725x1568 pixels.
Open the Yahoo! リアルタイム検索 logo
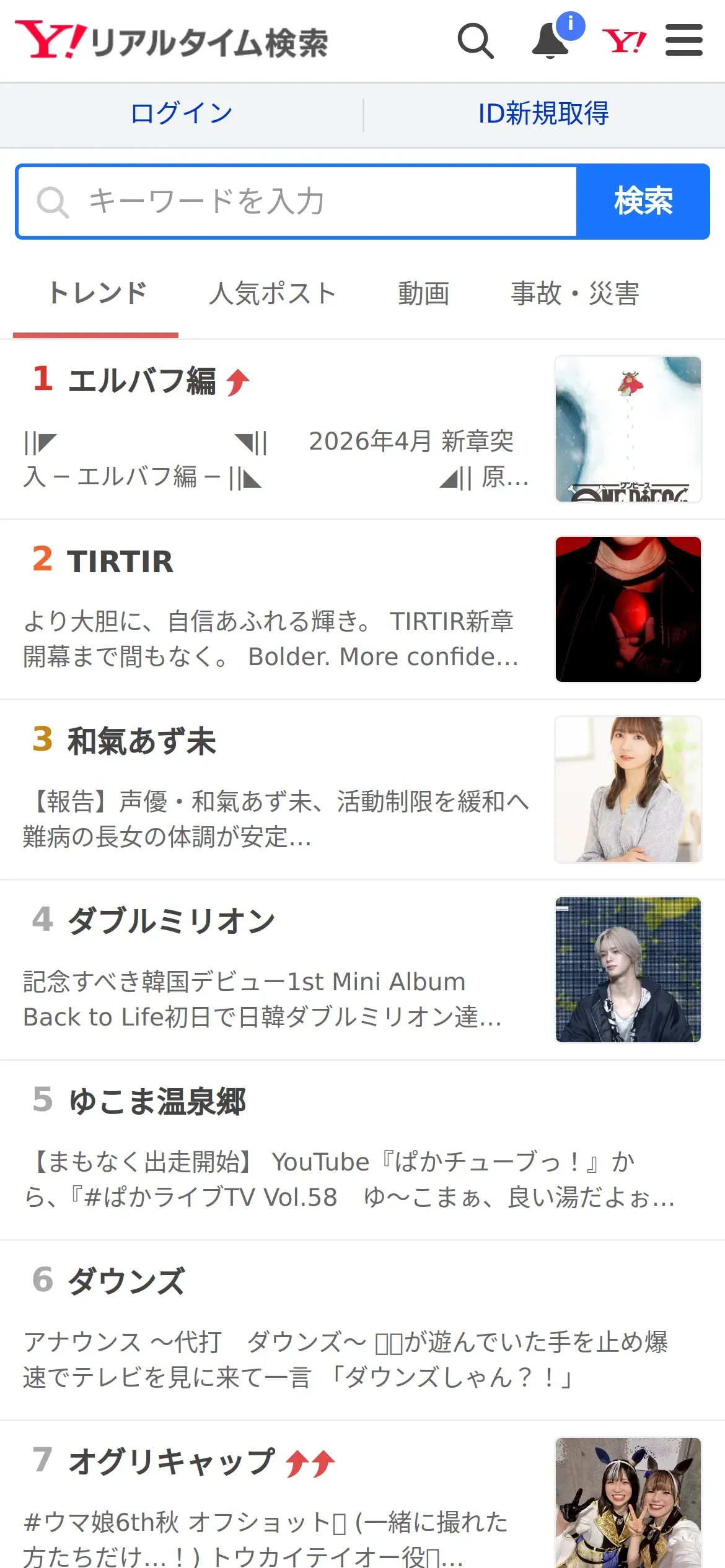coord(172,41)
